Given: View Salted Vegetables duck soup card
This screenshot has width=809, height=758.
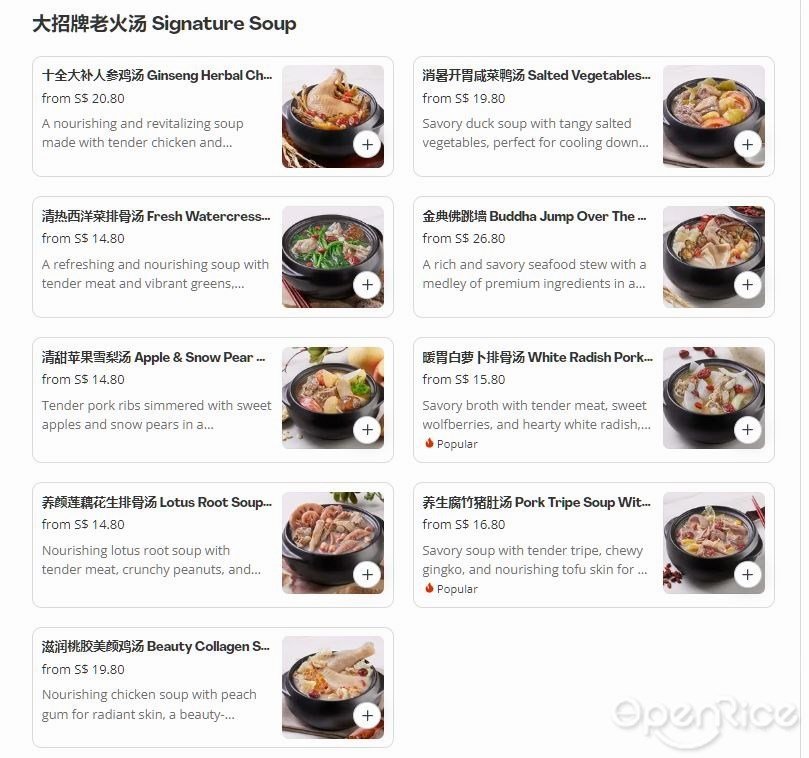Looking at the screenshot, I should 536,76.
